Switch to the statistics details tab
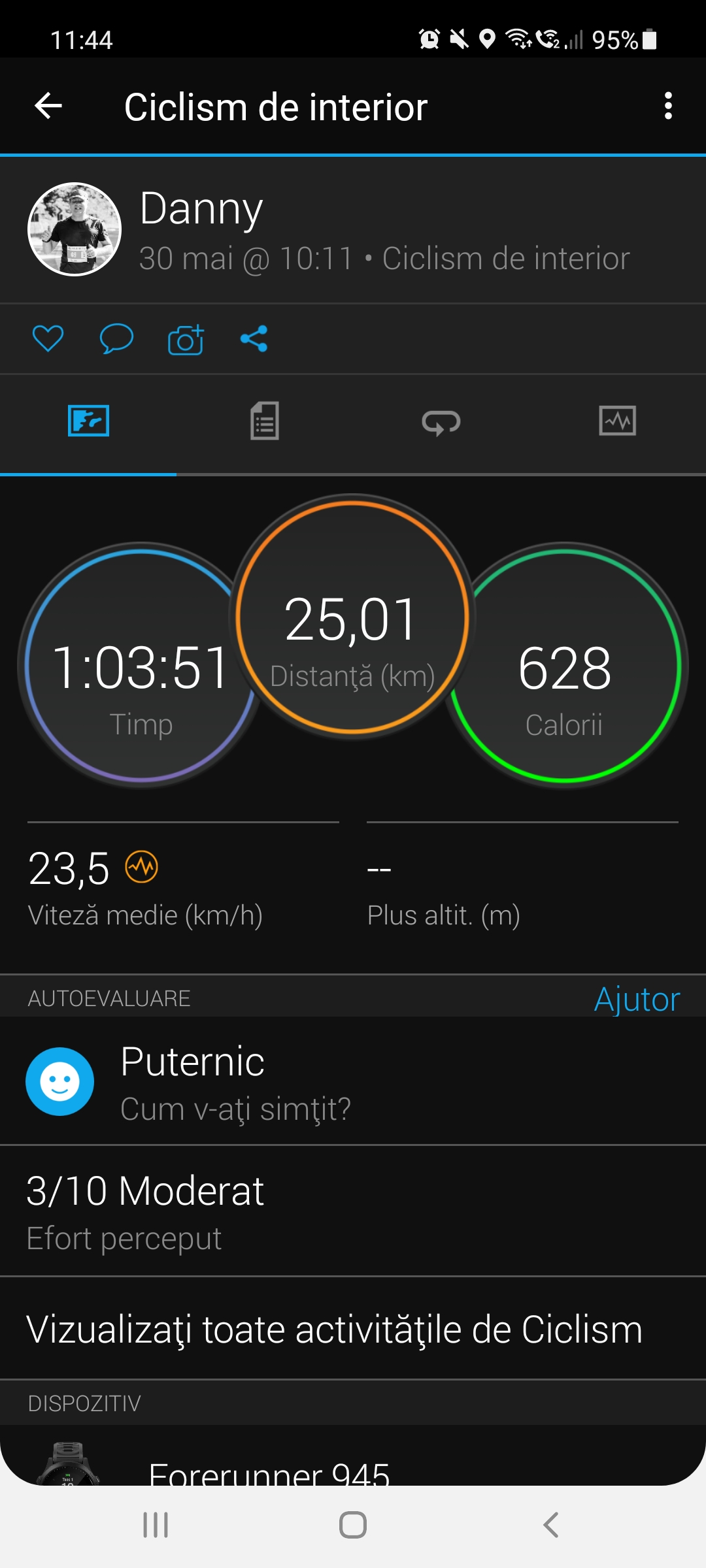The width and height of the screenshot is (706, 1568). tap(265, 421)
